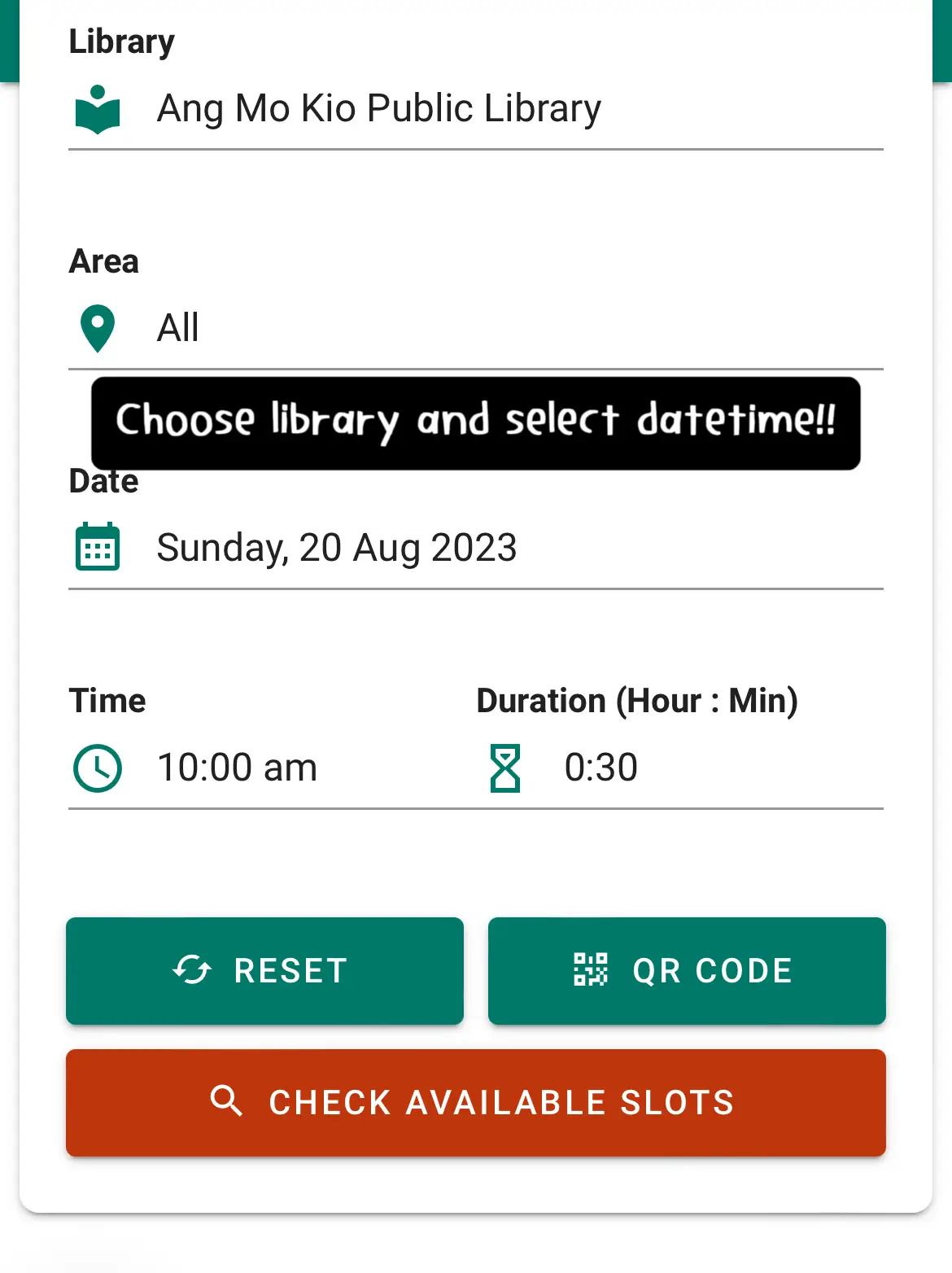This screenshot has width=952, height=1273.
Task: Change the Area selection from All
Action: coord(476,329)
